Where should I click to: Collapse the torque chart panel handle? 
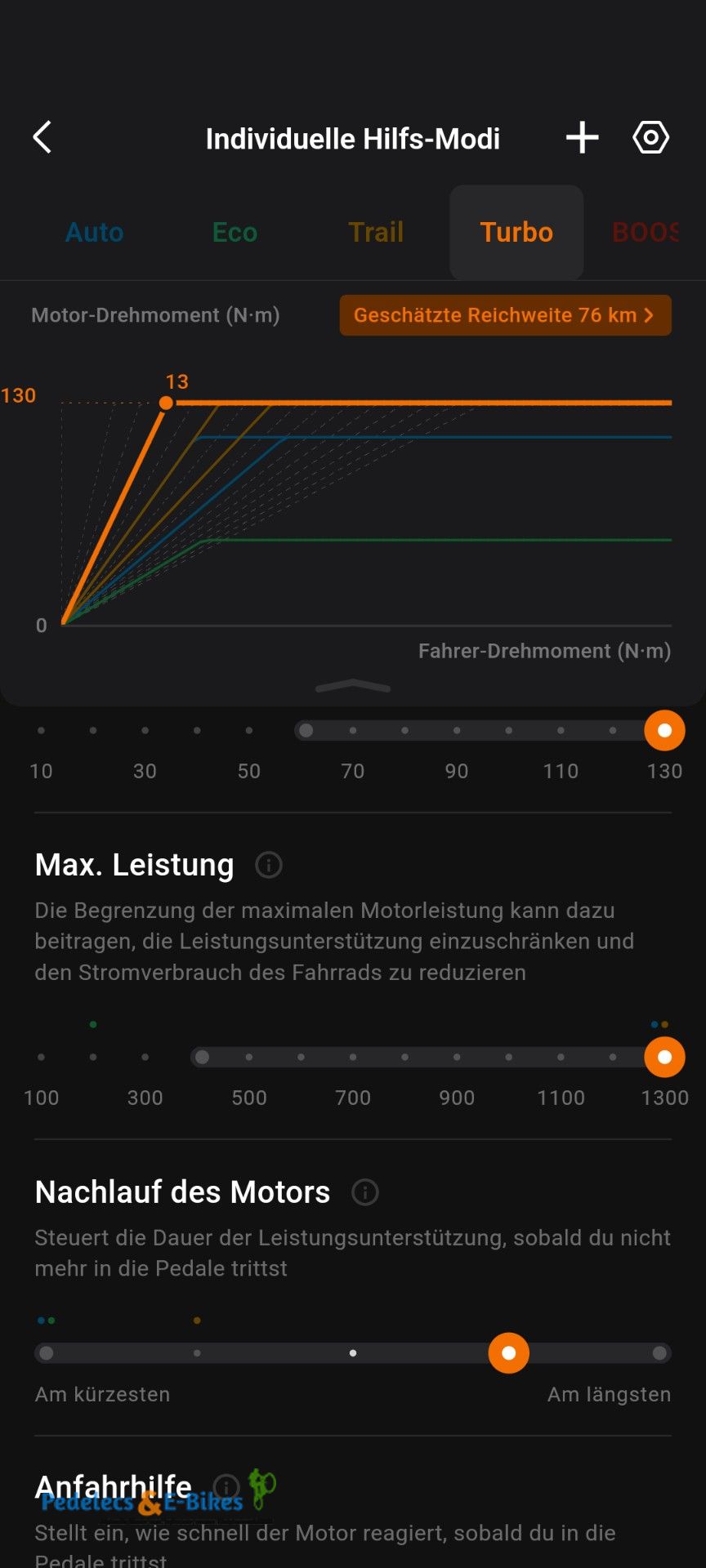[x=353, y=686]
